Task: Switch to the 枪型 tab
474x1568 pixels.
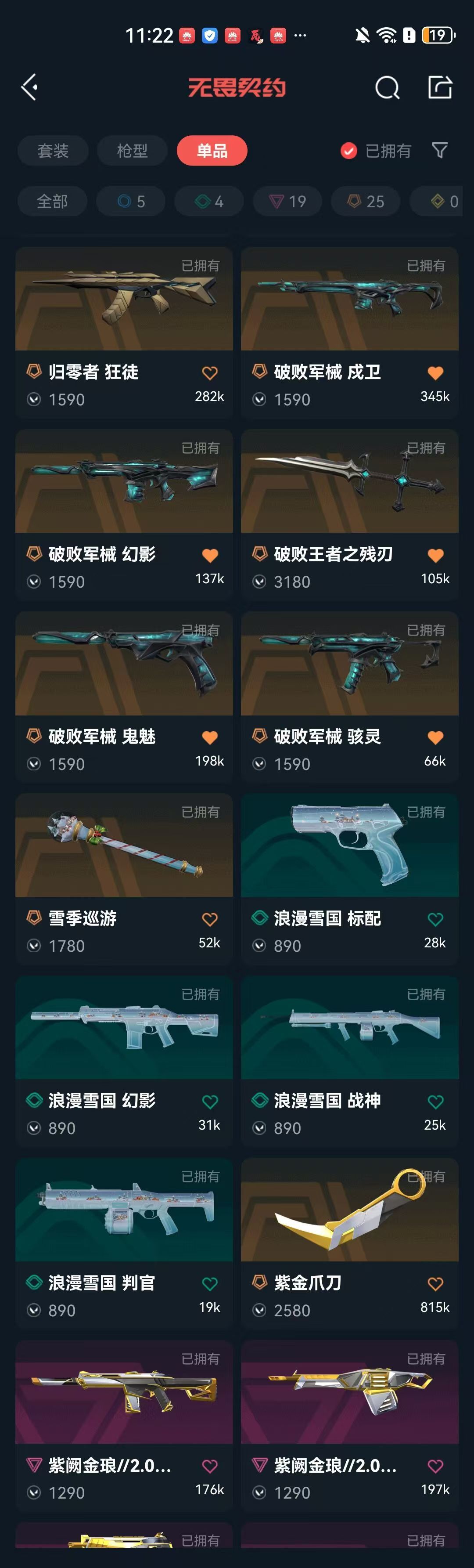Action: (132, 150)
